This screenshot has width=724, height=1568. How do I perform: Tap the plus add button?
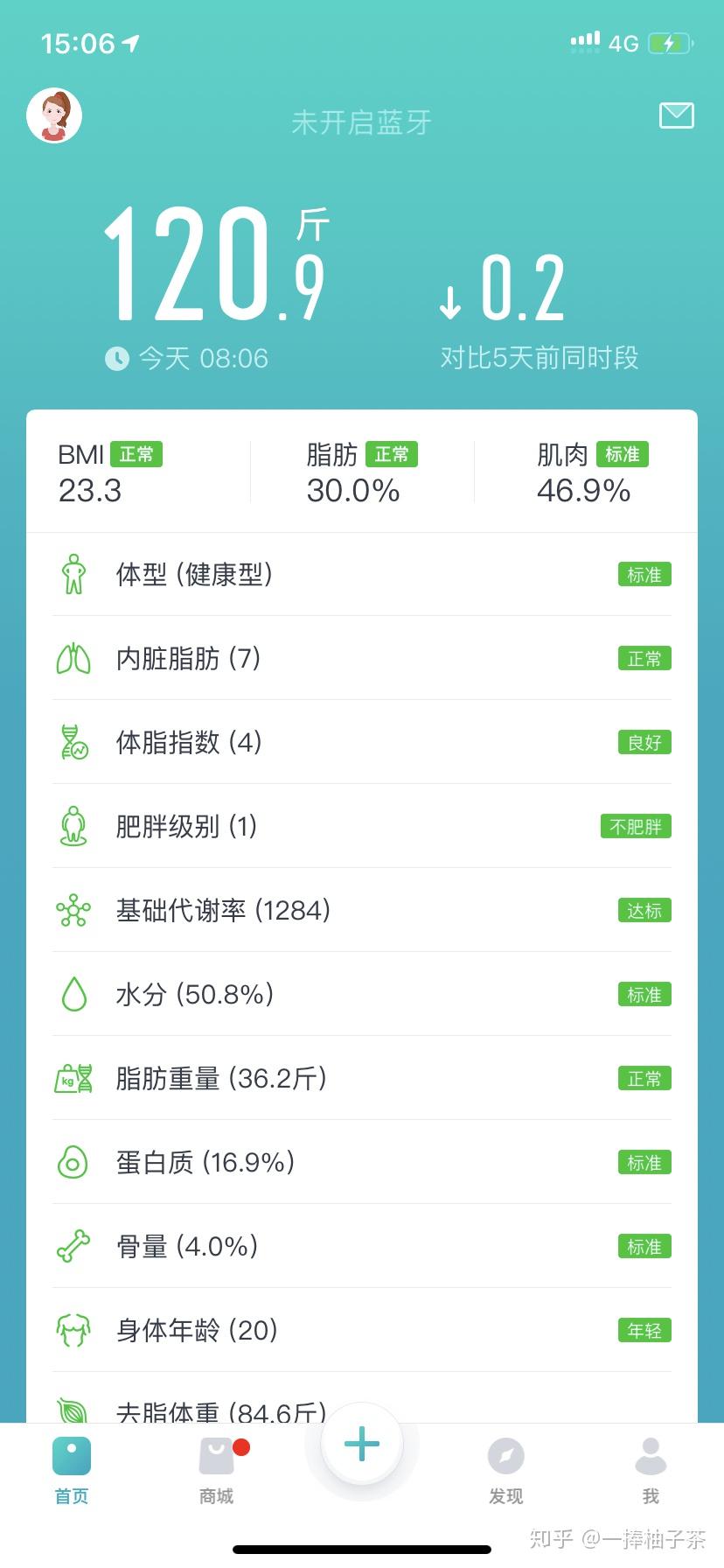coord(362,1444)
